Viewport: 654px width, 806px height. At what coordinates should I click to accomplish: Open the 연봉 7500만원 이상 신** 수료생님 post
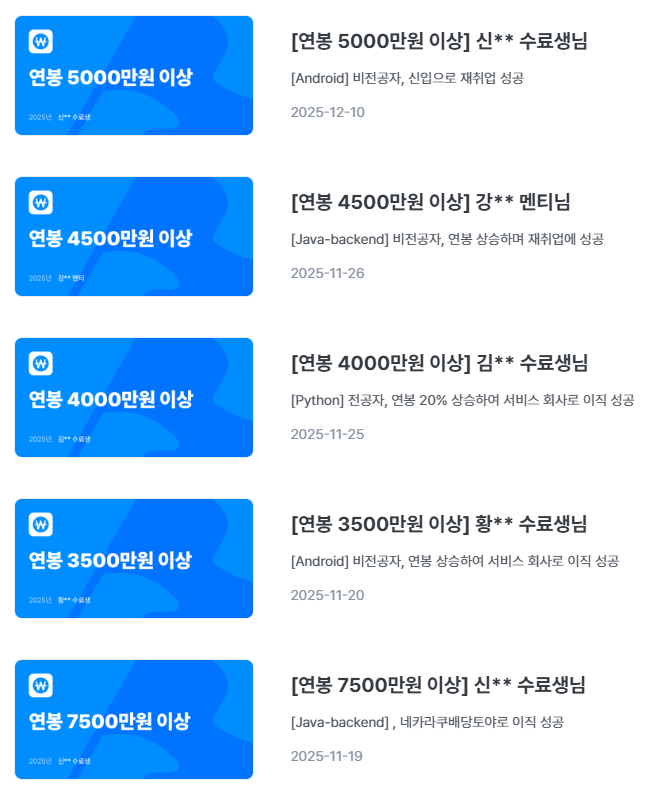tap(438, 685)
